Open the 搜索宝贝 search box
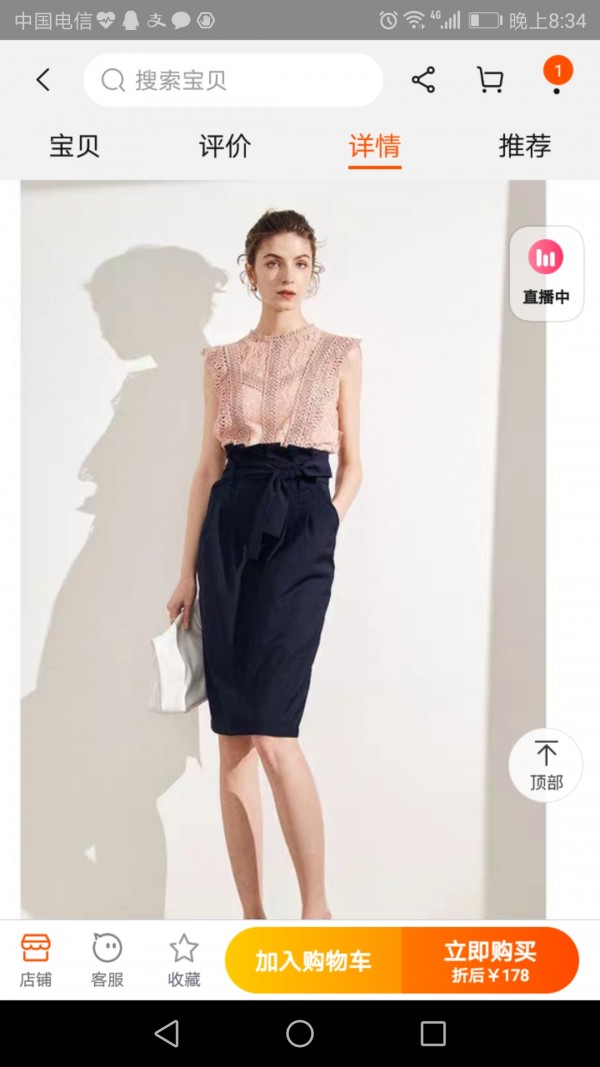This screenshot has width=600, height=1067. pyautogui.click(x=233, y=80)
